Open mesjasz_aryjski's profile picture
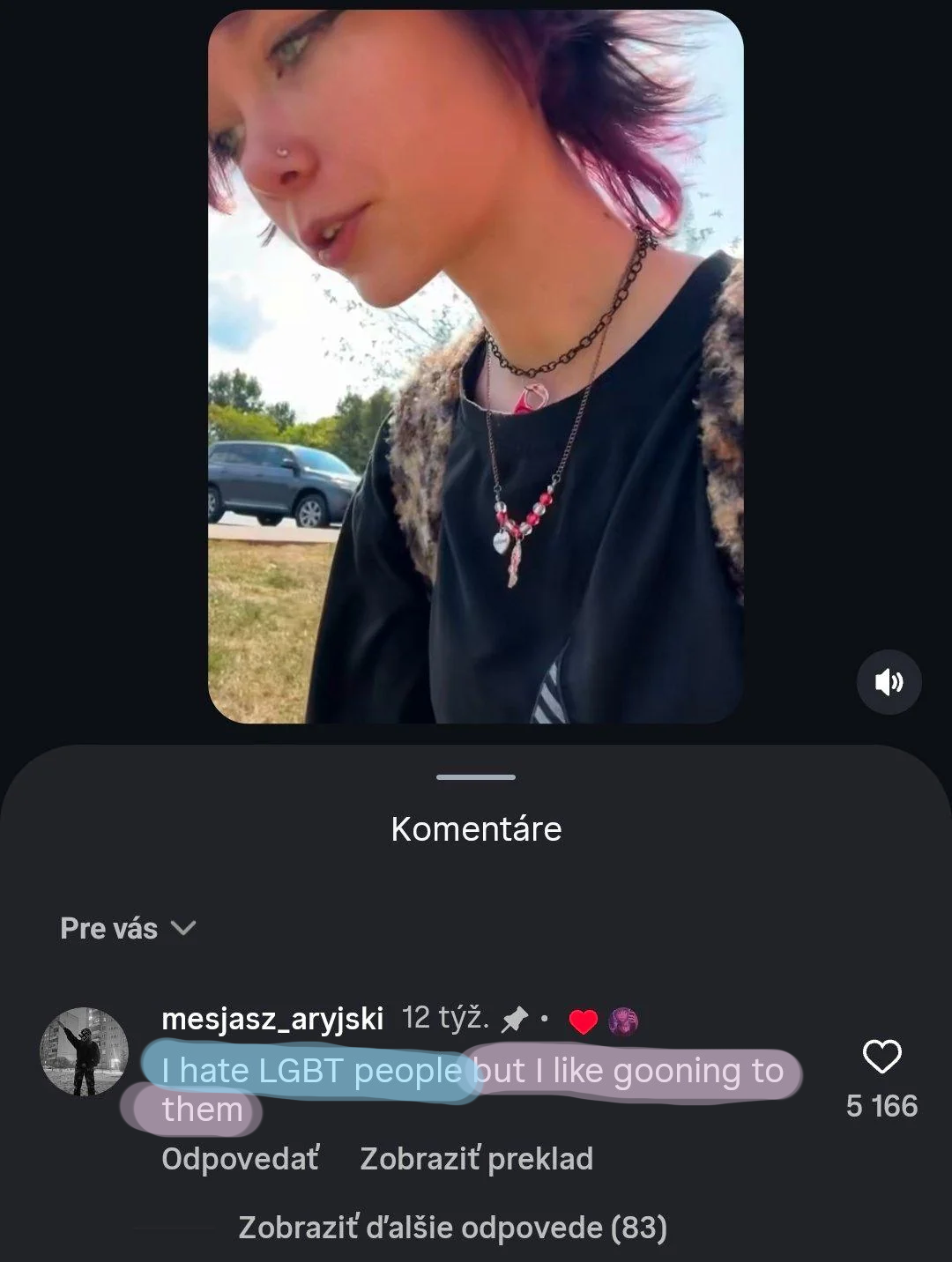Screen dimensions: 952x1262 [x=85, y=1051]
